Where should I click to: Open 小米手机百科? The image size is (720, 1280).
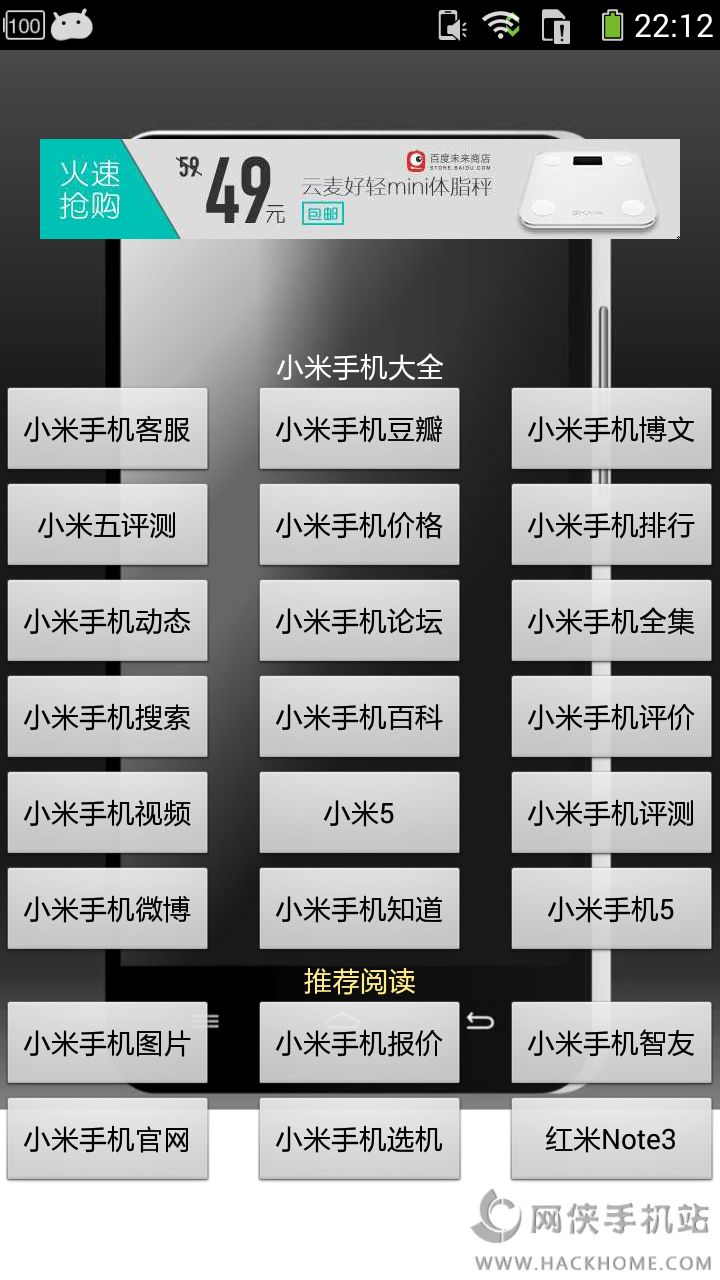(360, 717)
